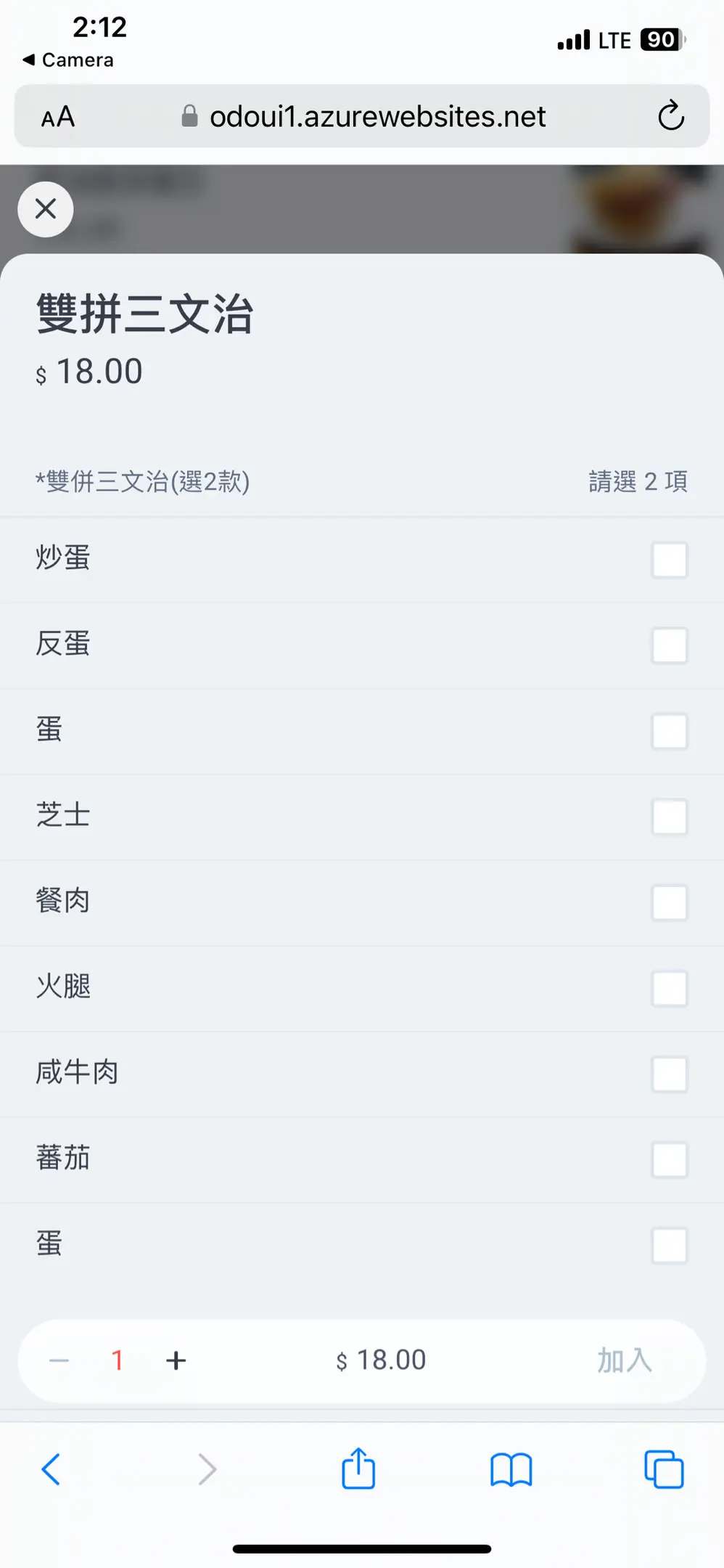Open the AA reader options
The height and width of the screenshot is (1568, 724).
click(x=58, y=117)
